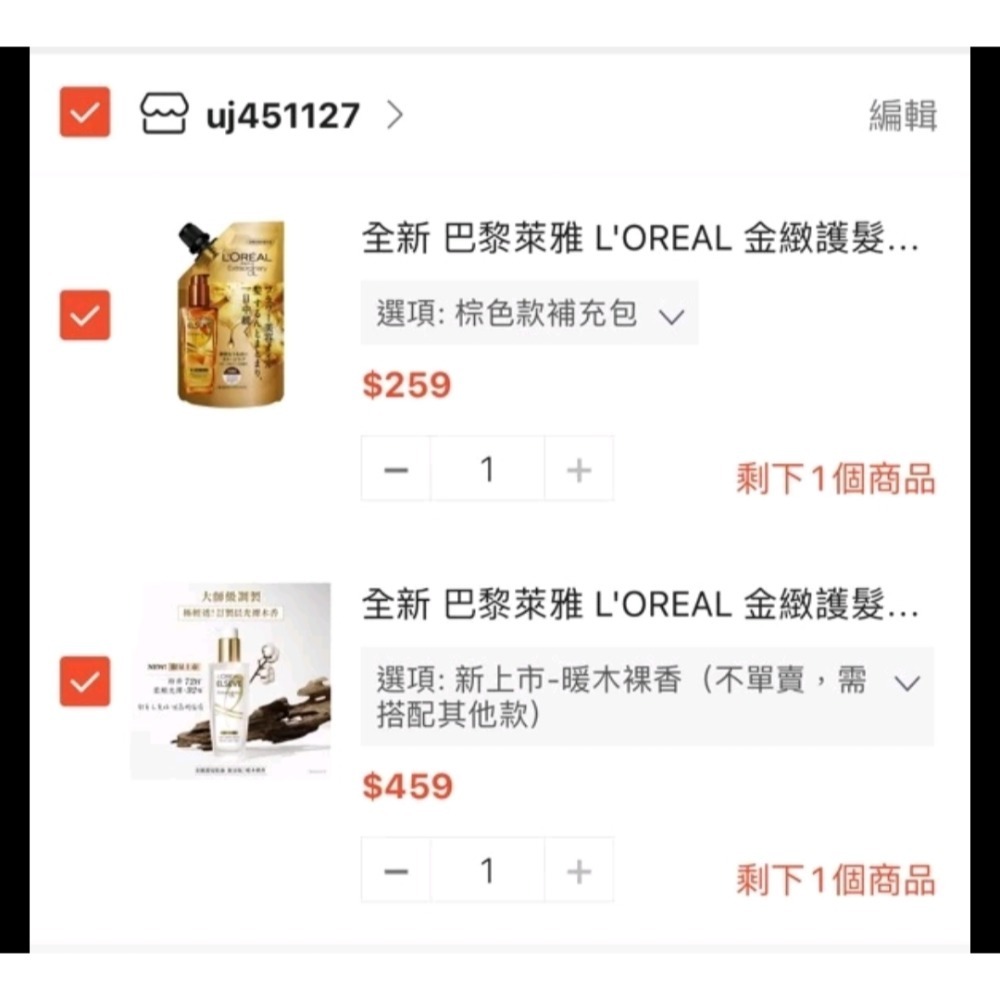
Task: Decrease quantity of the $259 item
Action: [x=396, y=469]
